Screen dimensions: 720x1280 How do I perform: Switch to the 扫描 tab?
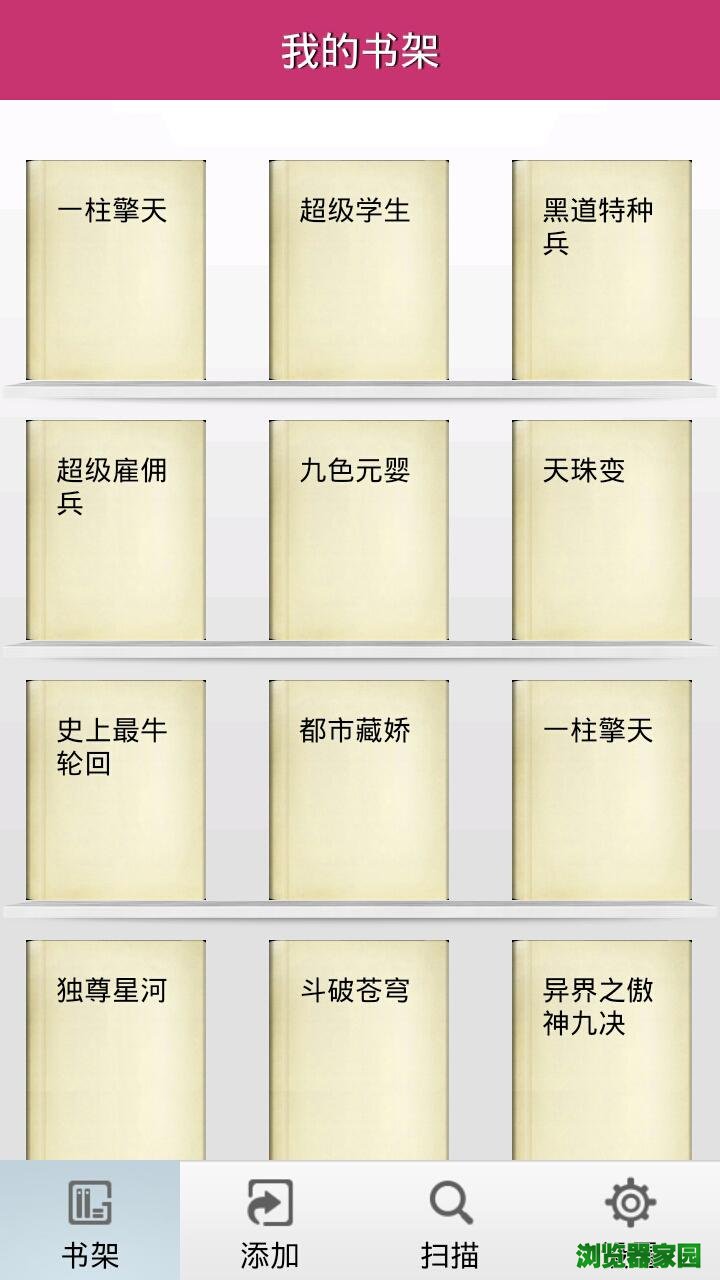(x=450, y=1221)
